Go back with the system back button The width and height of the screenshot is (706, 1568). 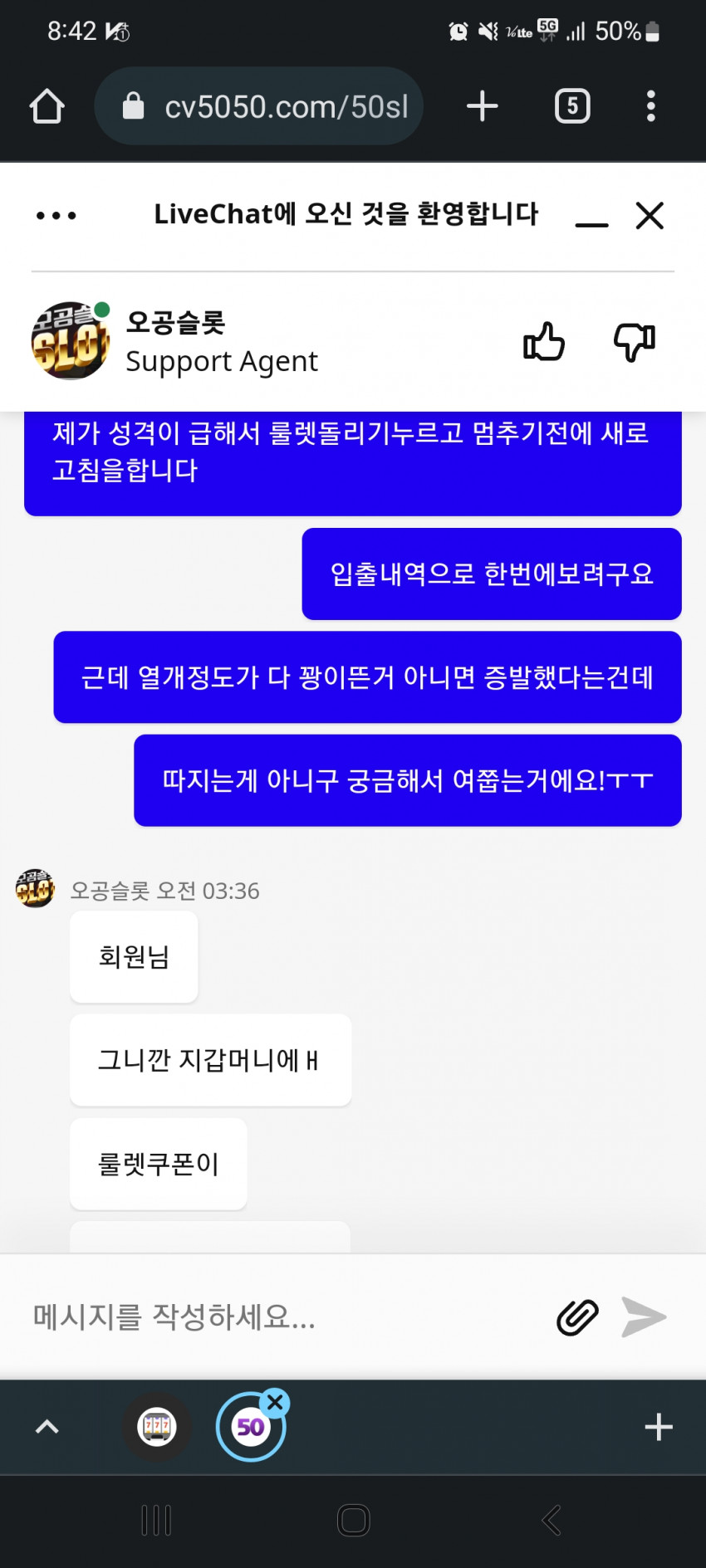coord(551,1521)
